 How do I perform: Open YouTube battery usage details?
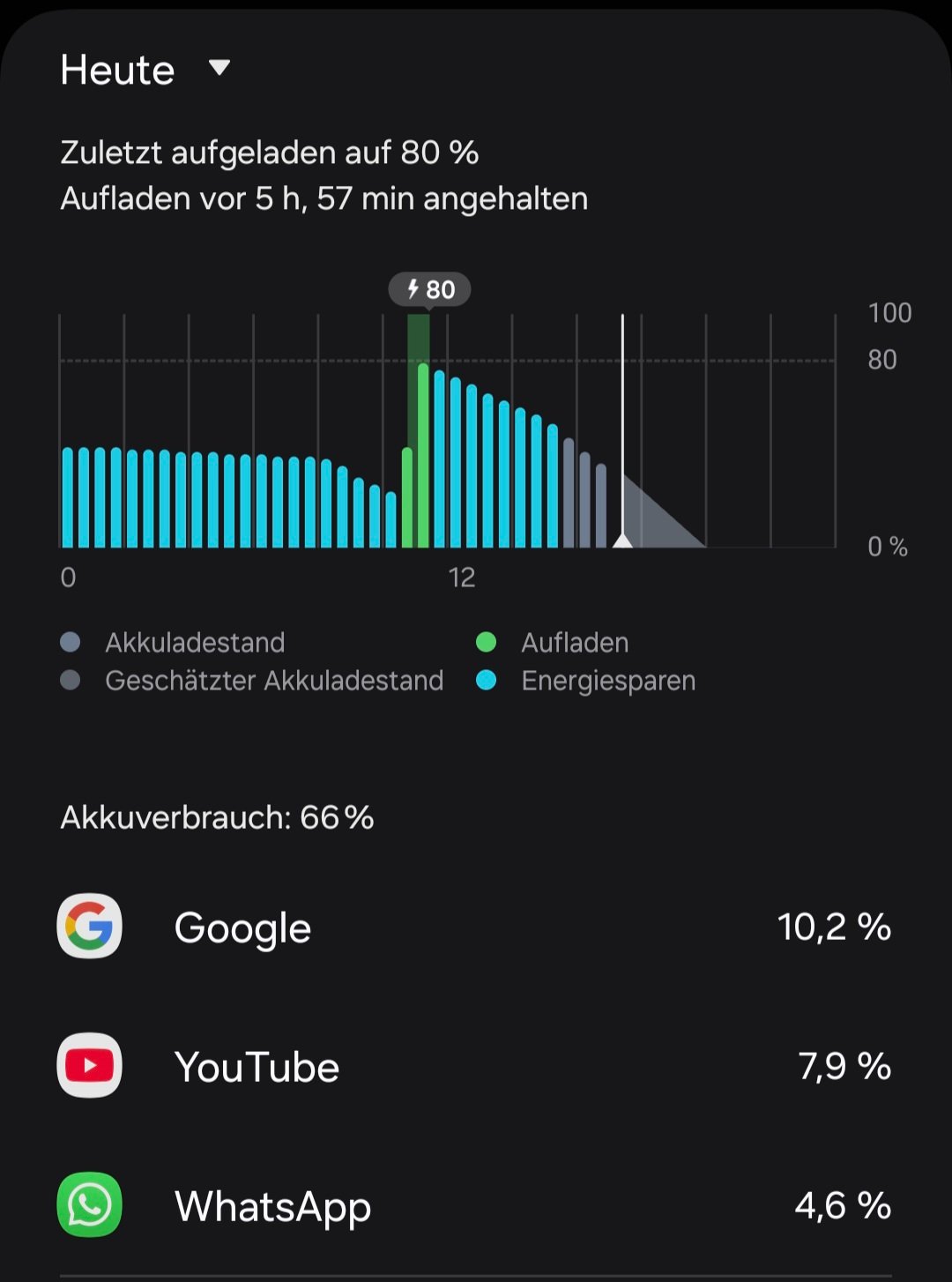pyautogui.click(x=474, y=1067)
